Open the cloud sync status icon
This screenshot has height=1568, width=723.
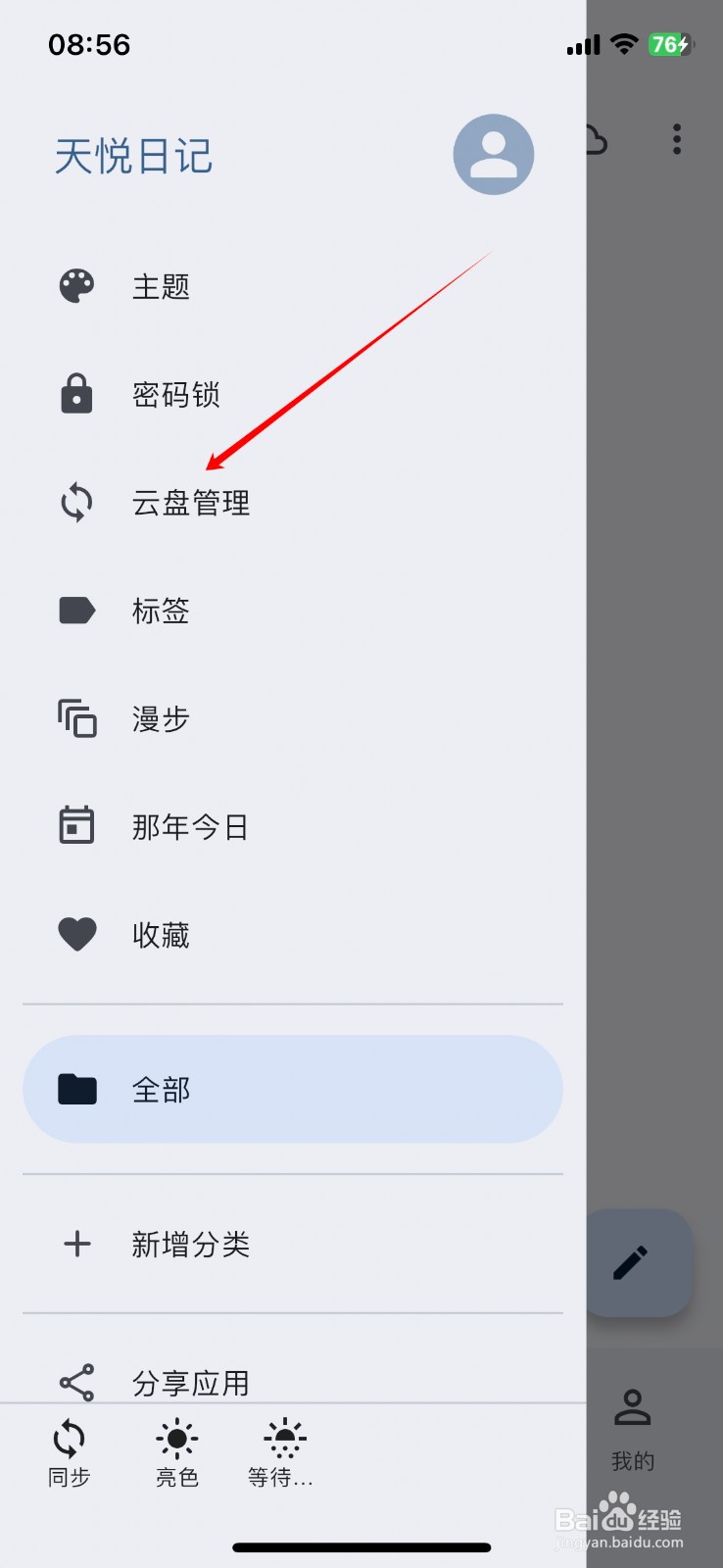click(595, 140)
